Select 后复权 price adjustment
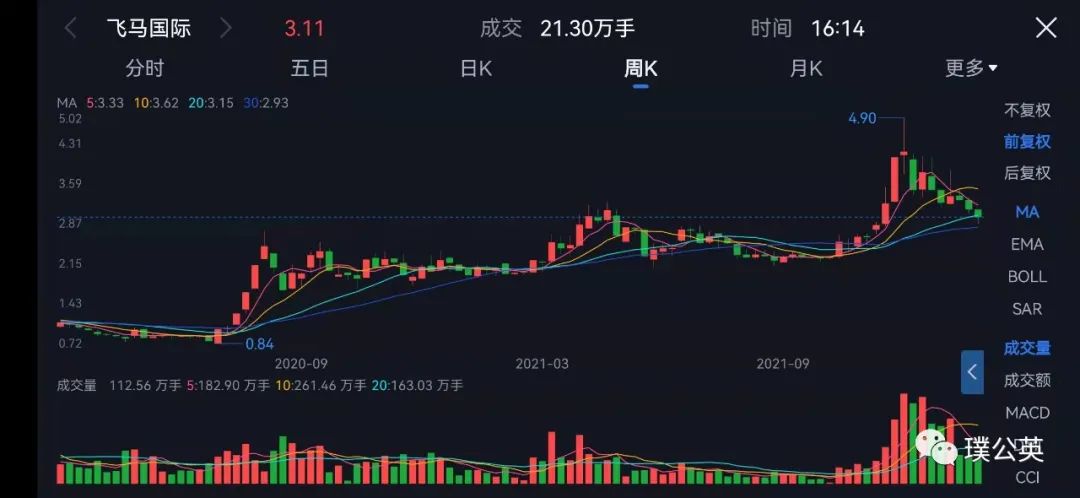Screen dimensions: 1080x498 1027,173
